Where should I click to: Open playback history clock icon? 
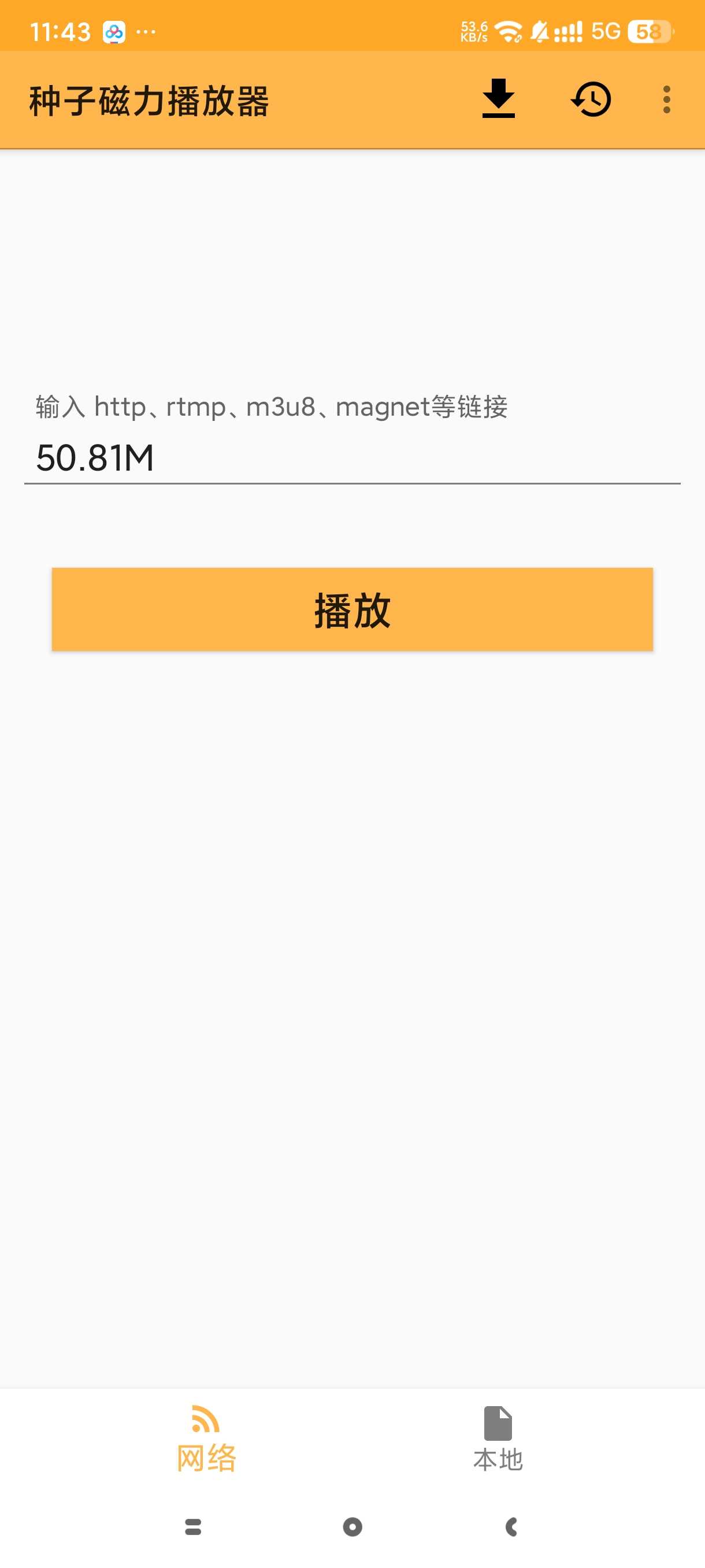tap(591, 99)
